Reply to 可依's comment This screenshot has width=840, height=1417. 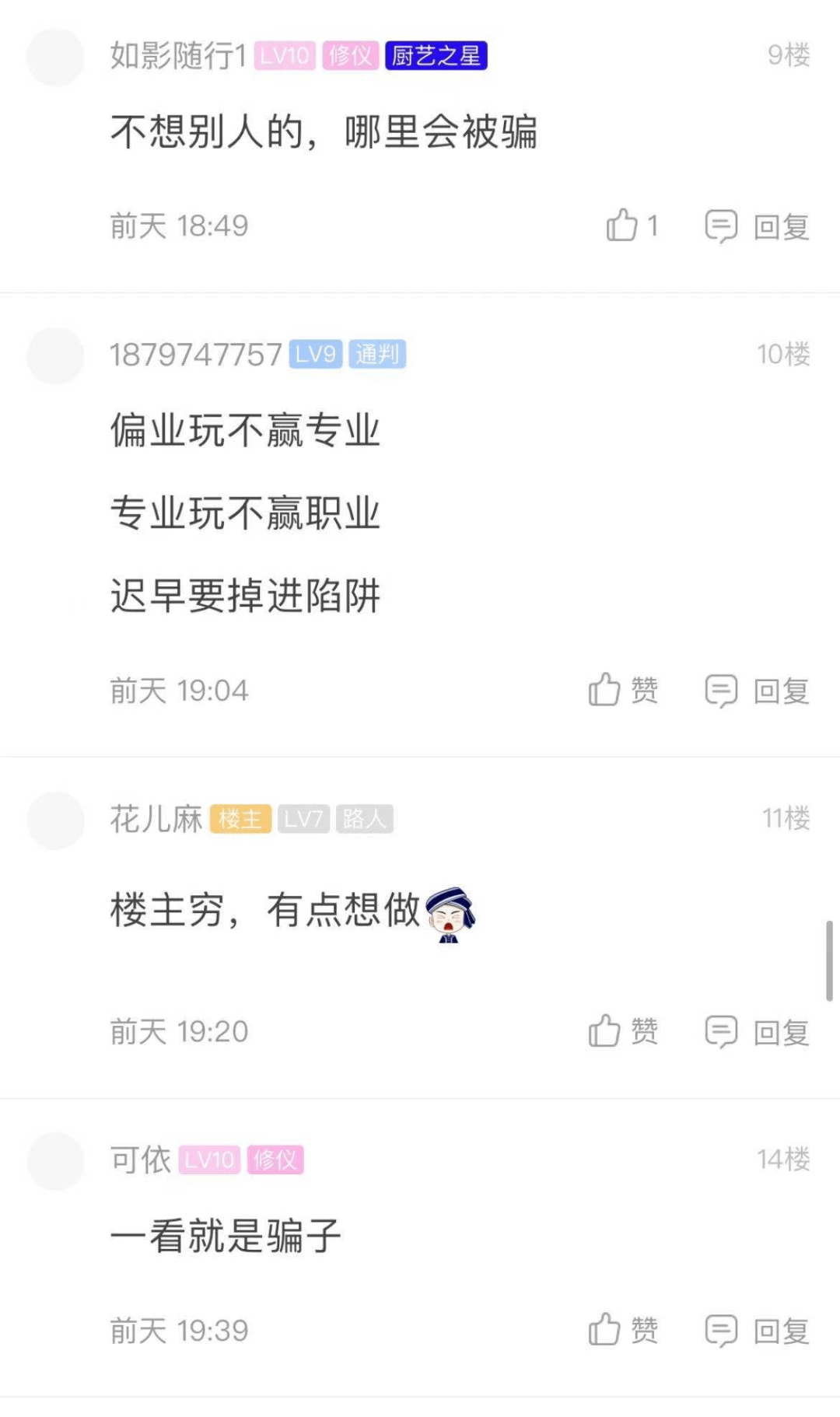tap(757, 1331)
